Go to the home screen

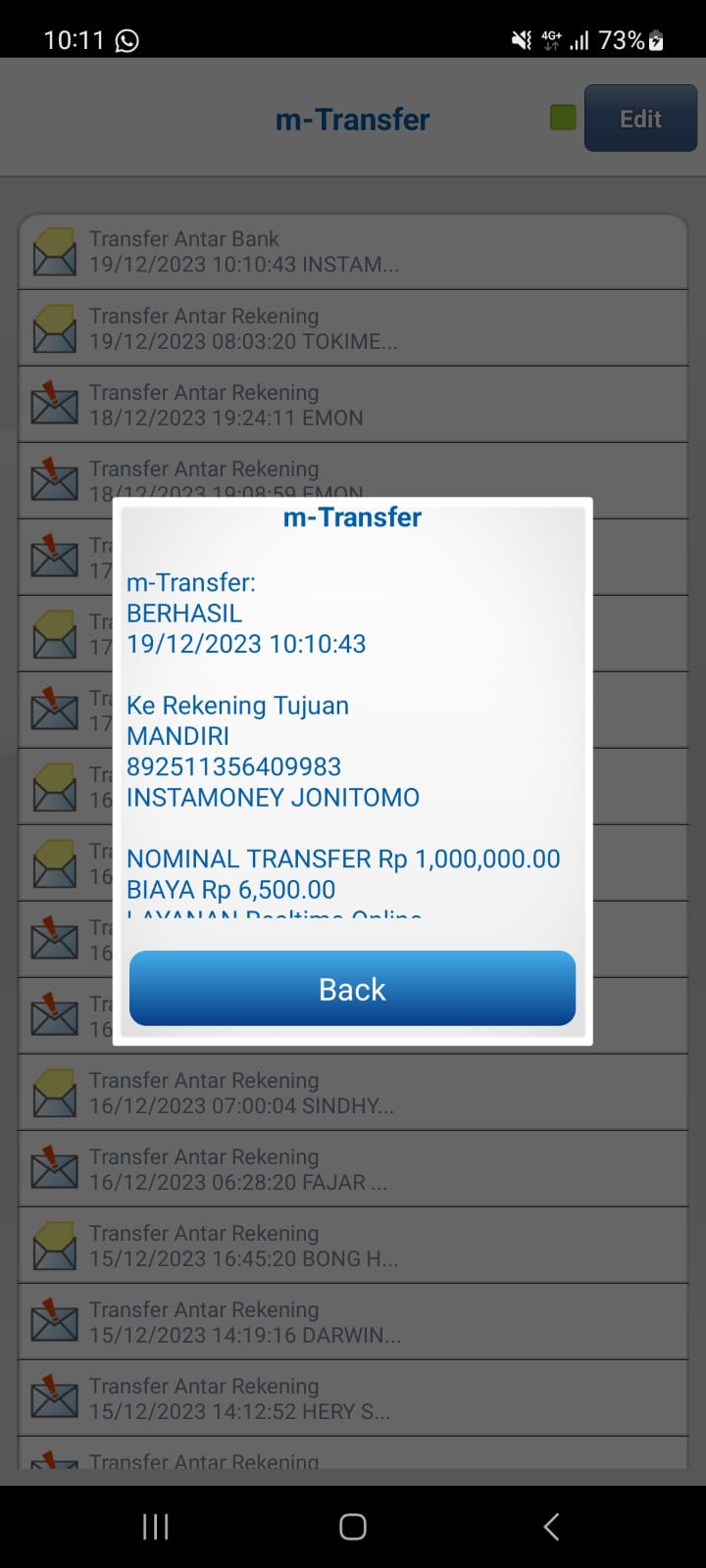coord(353,1526)
